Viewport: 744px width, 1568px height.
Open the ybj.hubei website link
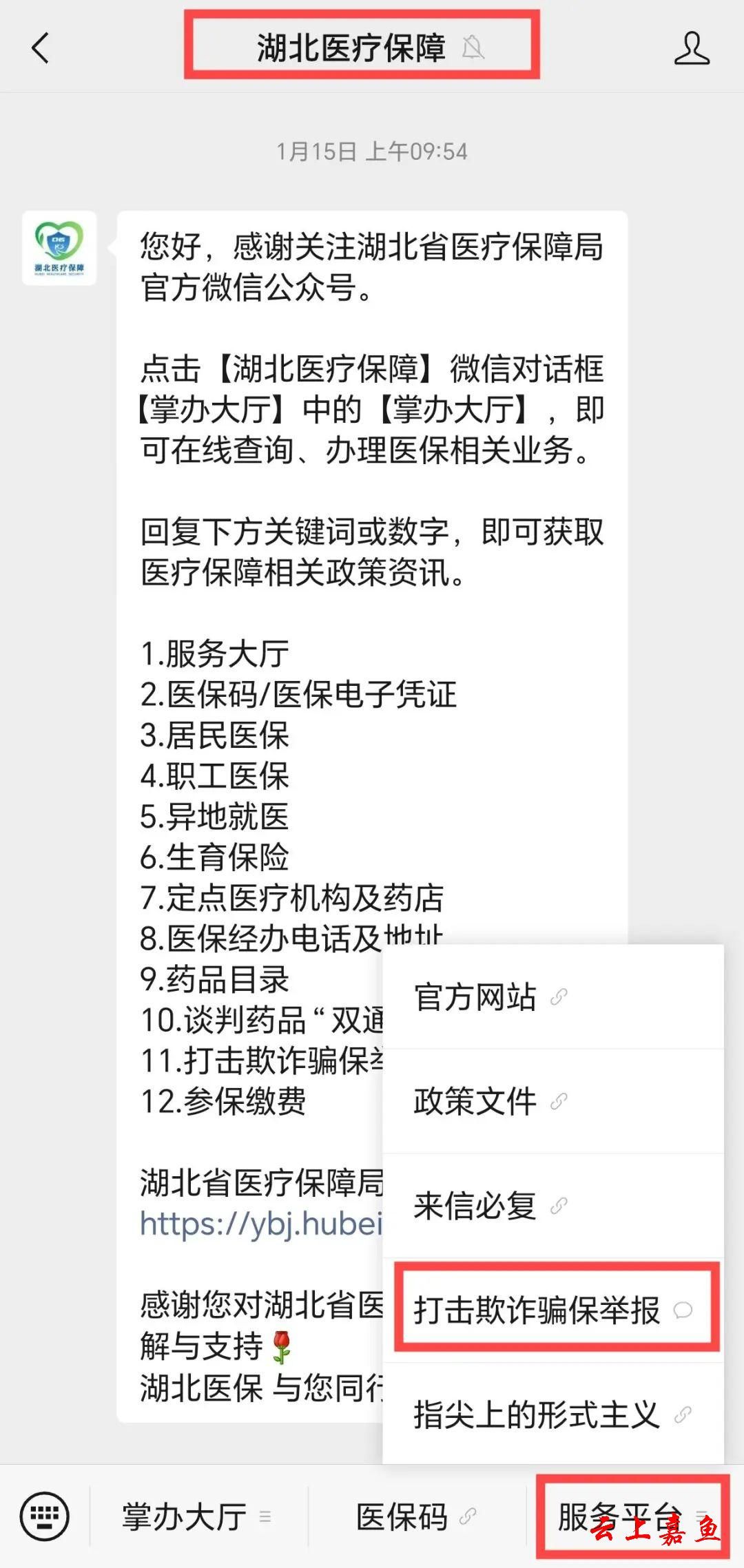(x=261, y=1224)
